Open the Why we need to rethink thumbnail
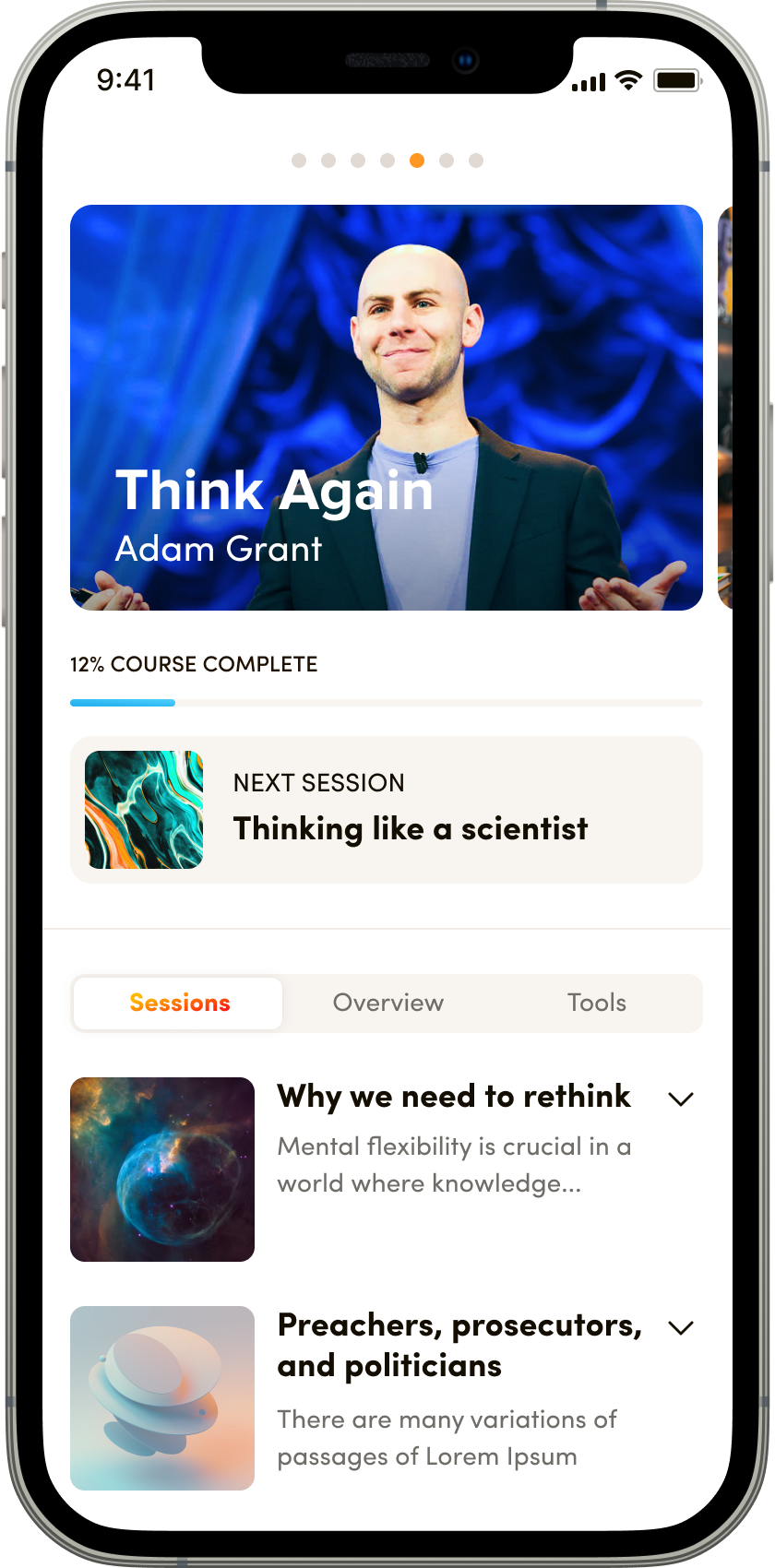Viewport: 775px width, 1568px height. [x=162, y=1169]
